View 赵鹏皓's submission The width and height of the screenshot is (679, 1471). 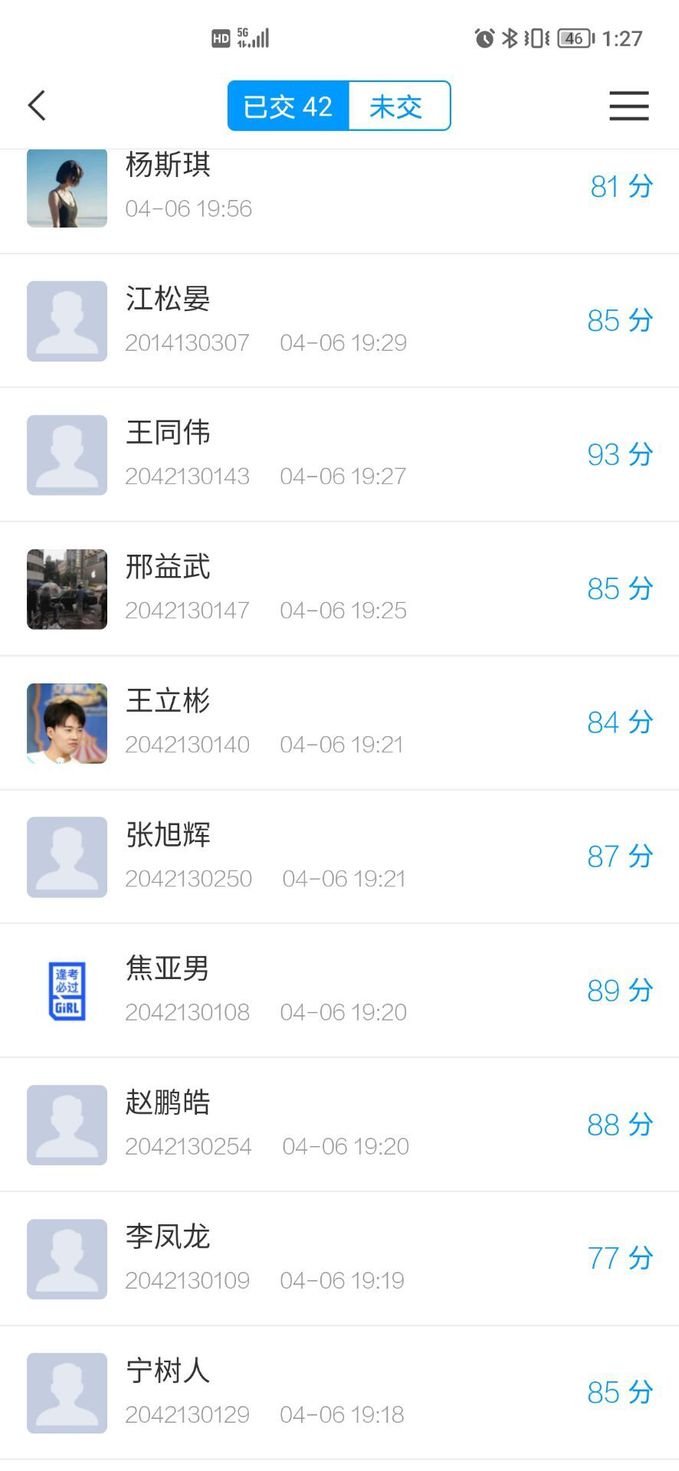(x=339, y=1124)
